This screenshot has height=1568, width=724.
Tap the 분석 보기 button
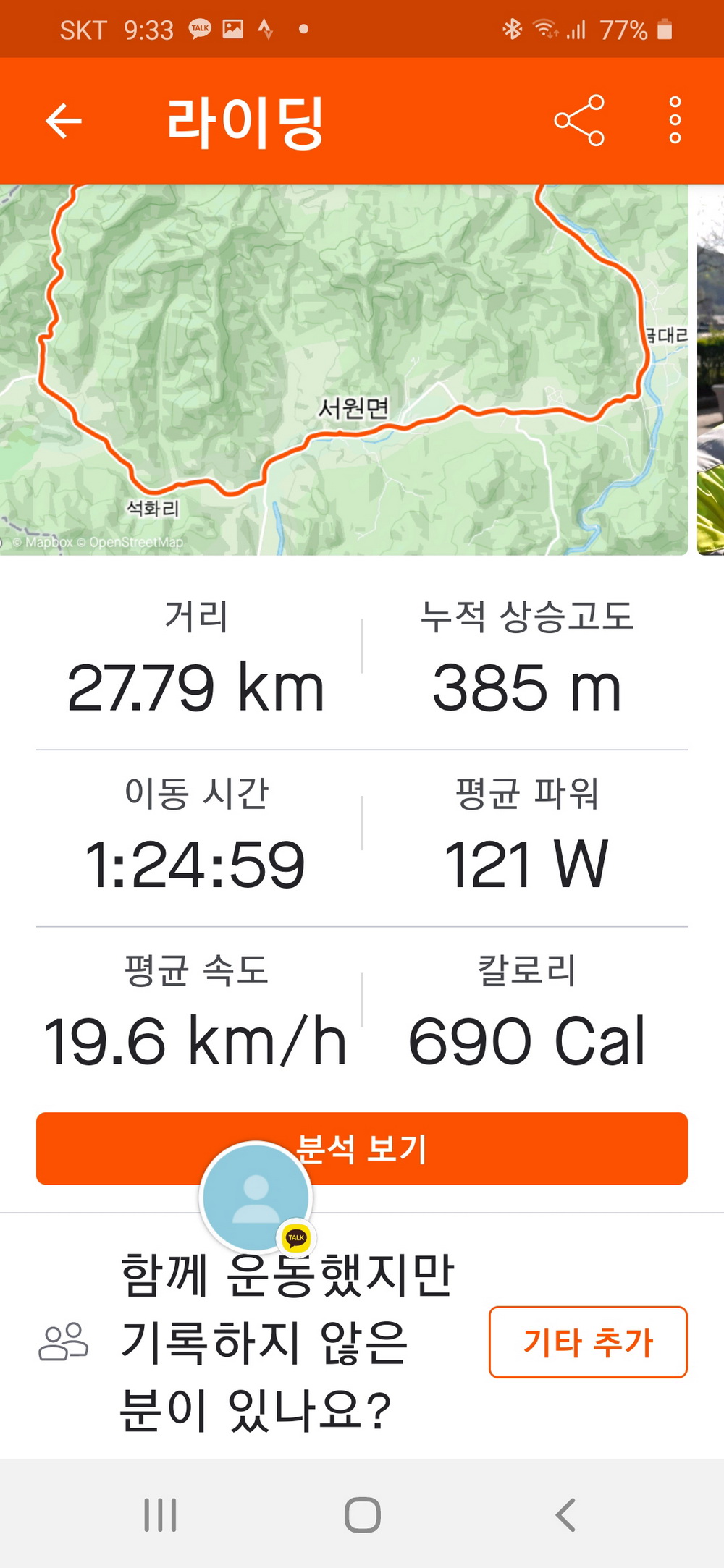(x=463, y=1148)
